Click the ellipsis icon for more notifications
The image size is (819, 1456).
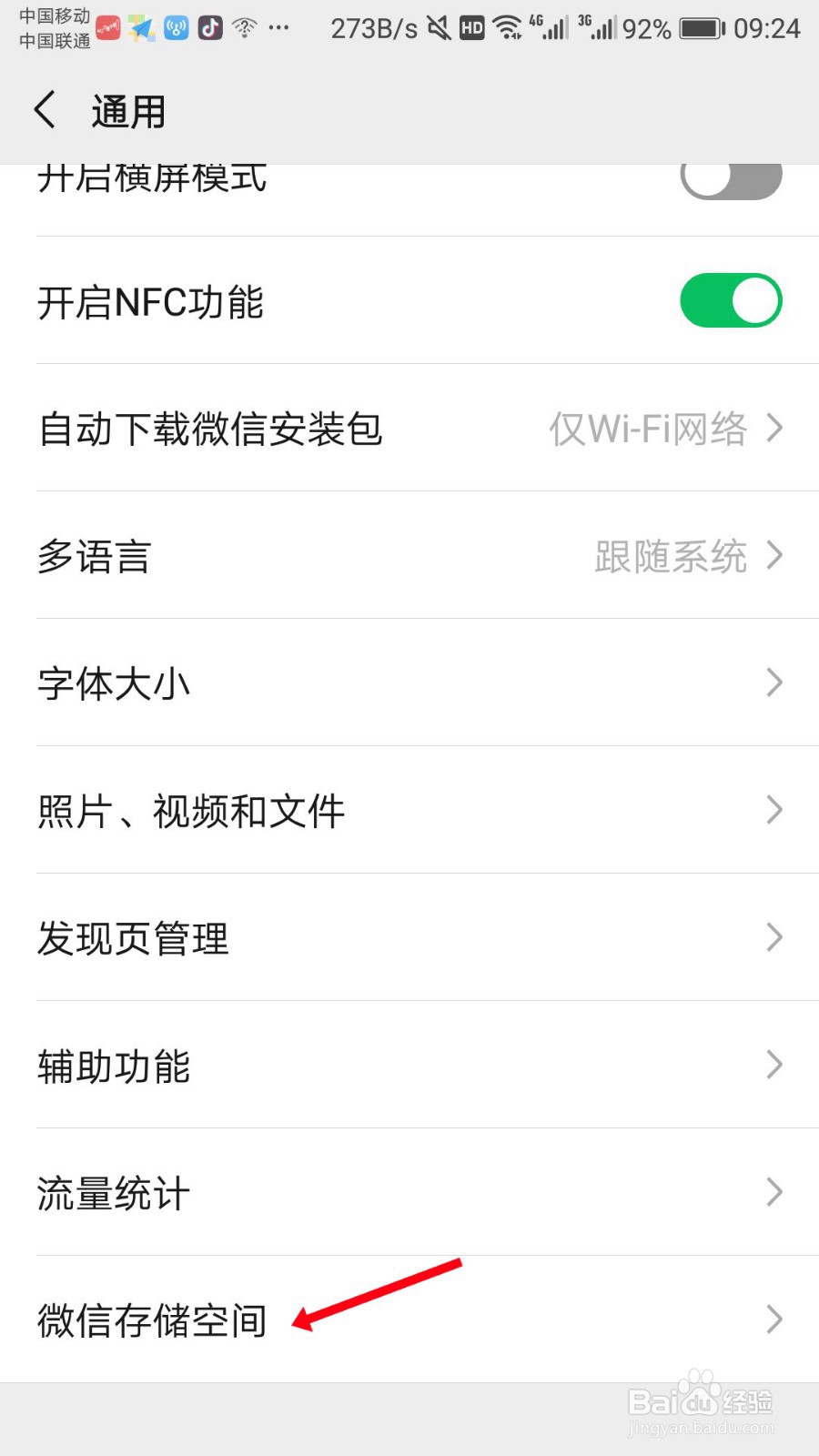coord(278,27)
